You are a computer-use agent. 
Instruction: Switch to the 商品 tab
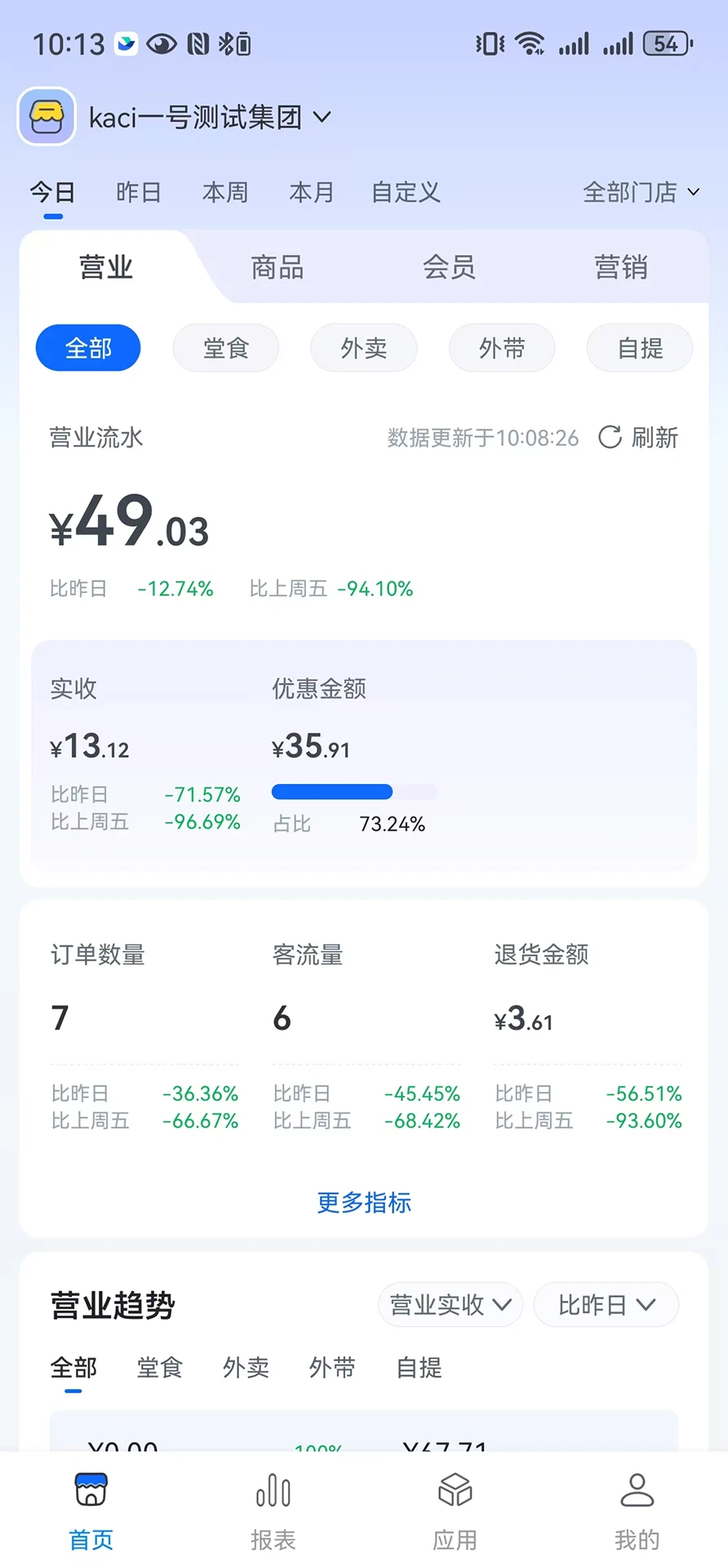277,267
